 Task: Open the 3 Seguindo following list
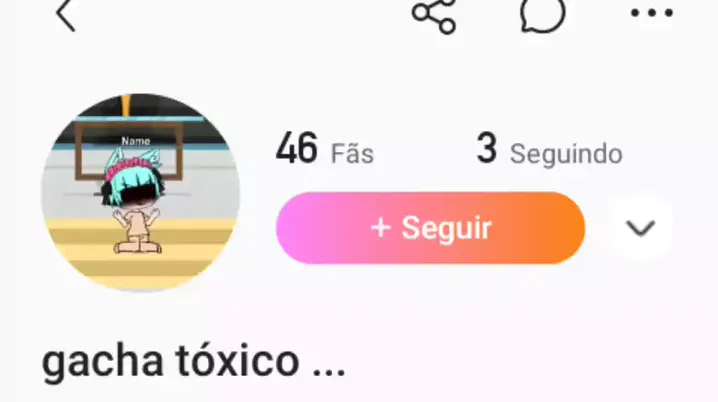pyautogui.click(x=549, y=151)
